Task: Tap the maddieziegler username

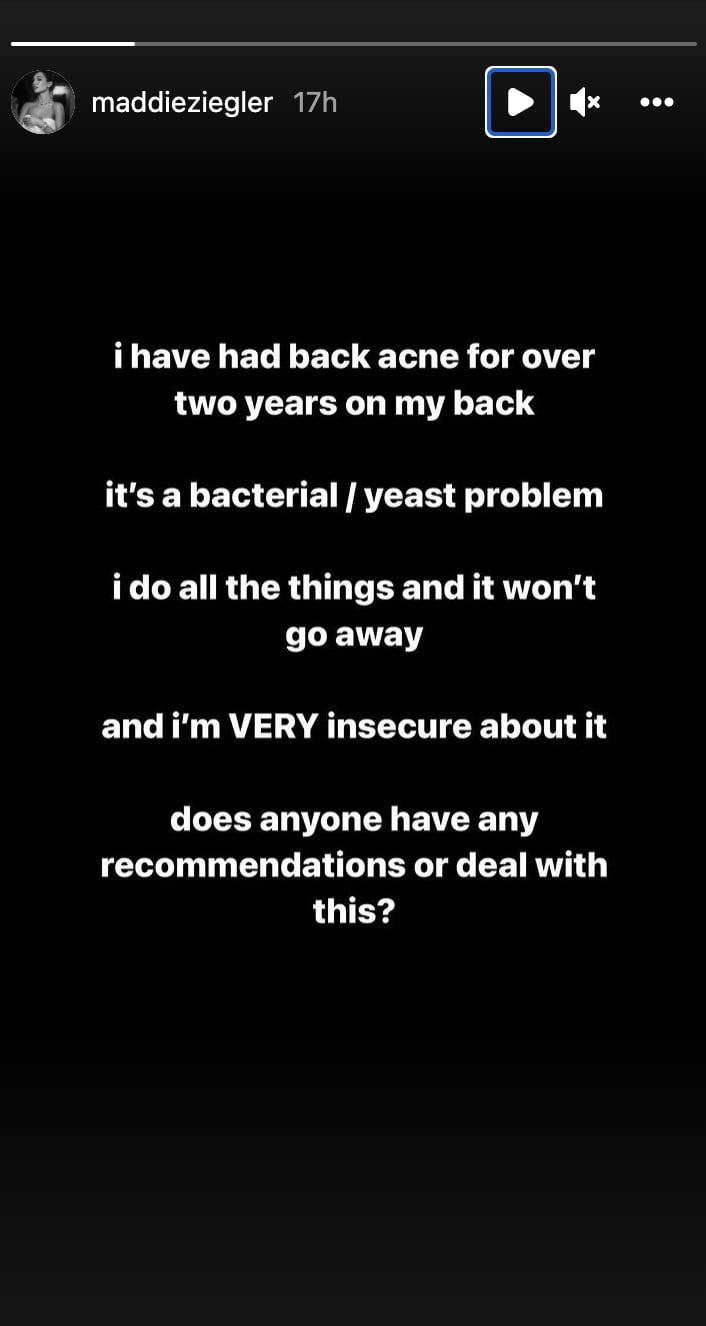Action: tap(182, 103)
